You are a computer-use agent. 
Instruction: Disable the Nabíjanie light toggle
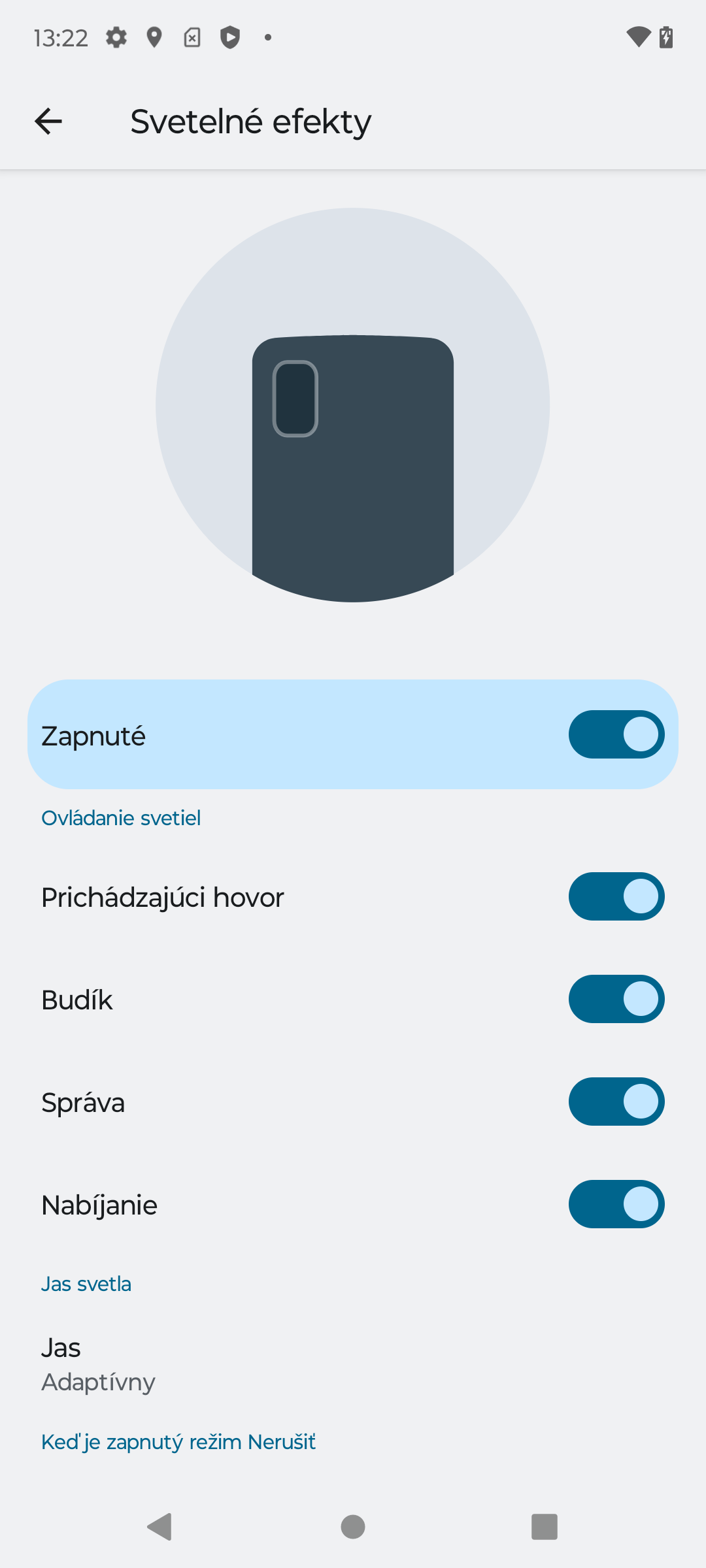616,1204
